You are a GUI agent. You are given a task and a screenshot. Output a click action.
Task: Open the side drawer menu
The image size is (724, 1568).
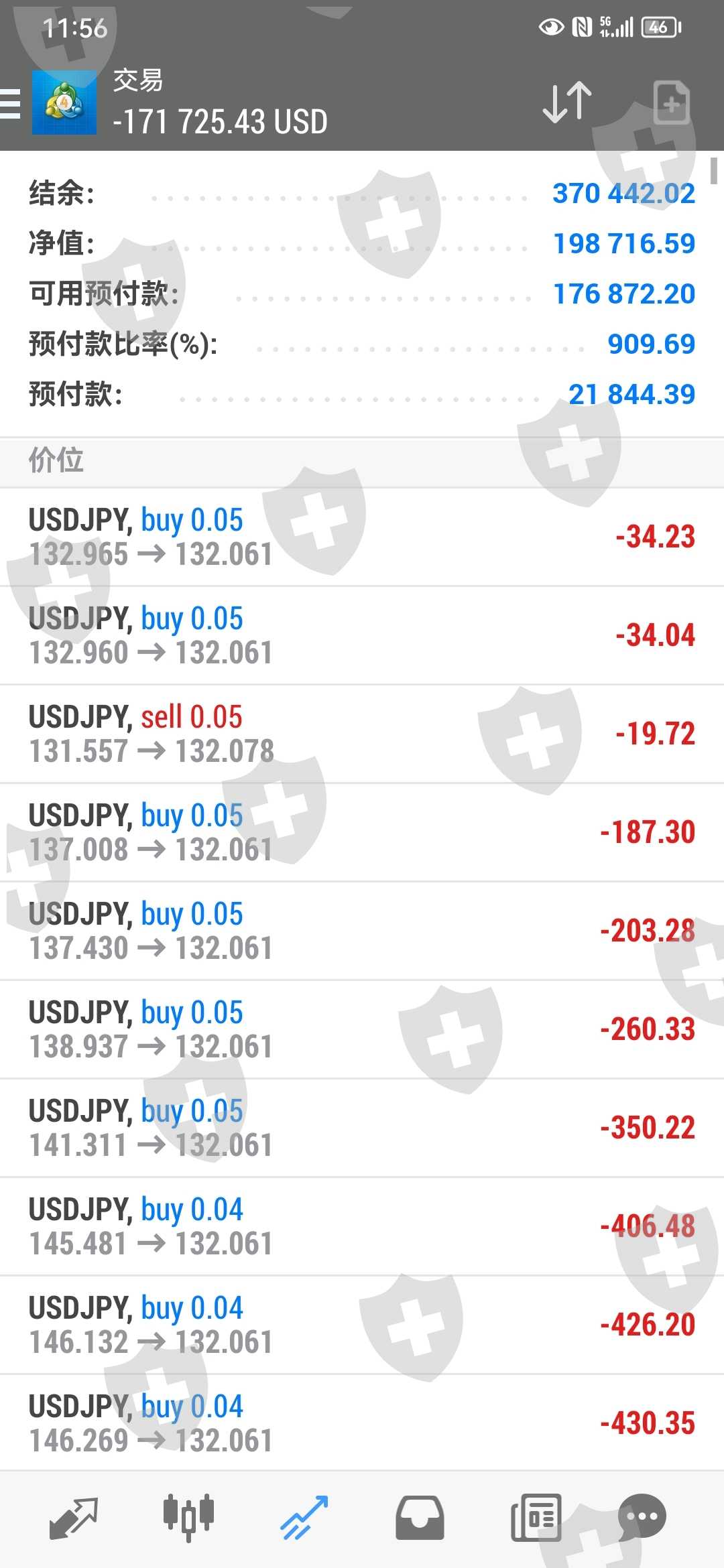11,104
